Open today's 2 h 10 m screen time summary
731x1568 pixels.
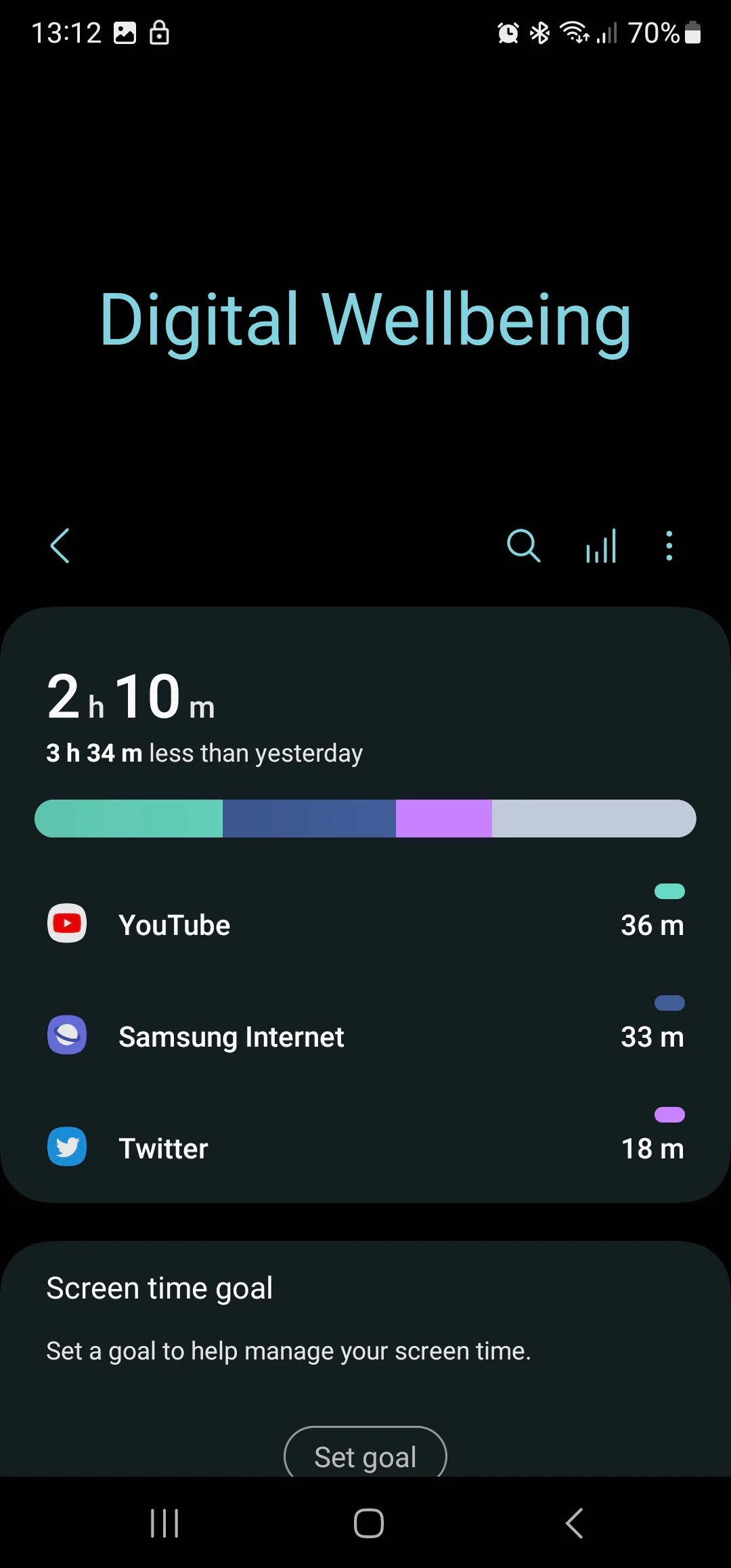tap(131, 697)
